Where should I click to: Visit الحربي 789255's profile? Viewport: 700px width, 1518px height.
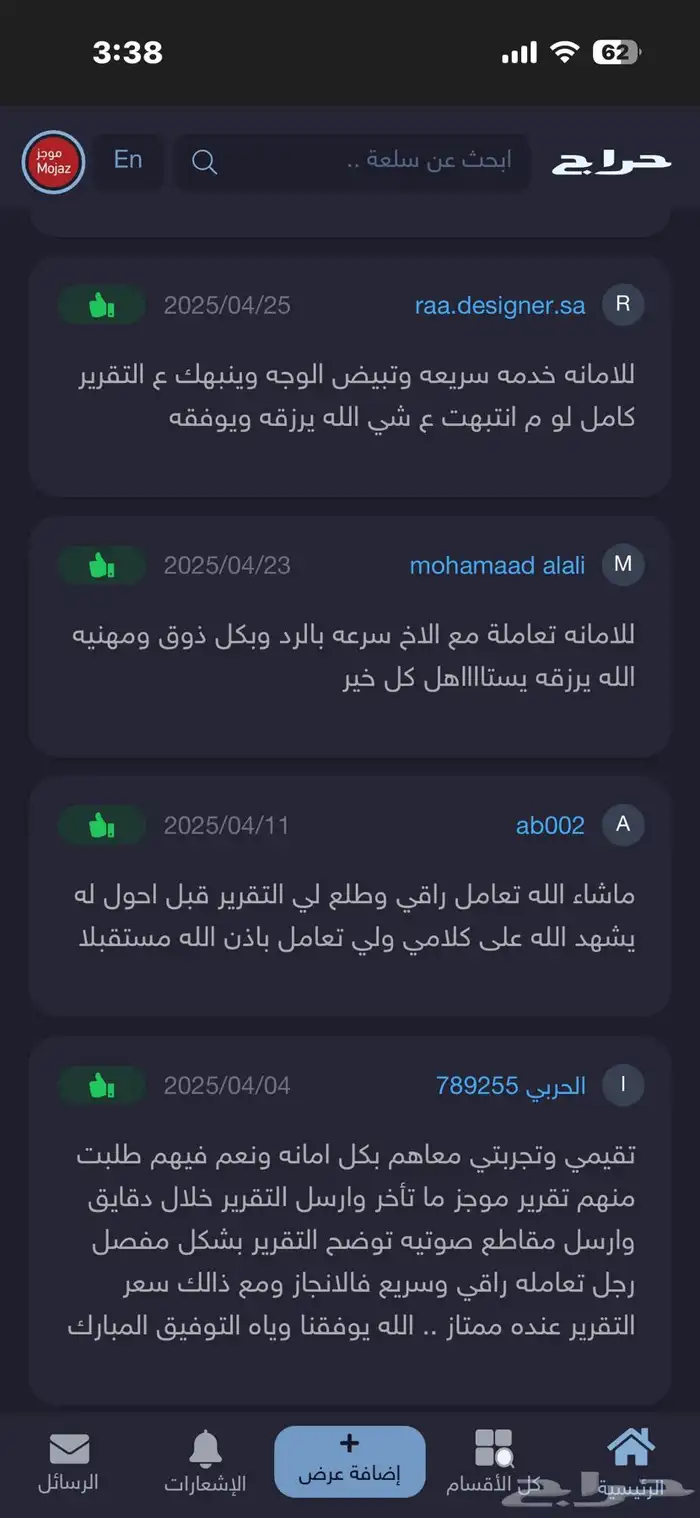point(510,1086)
